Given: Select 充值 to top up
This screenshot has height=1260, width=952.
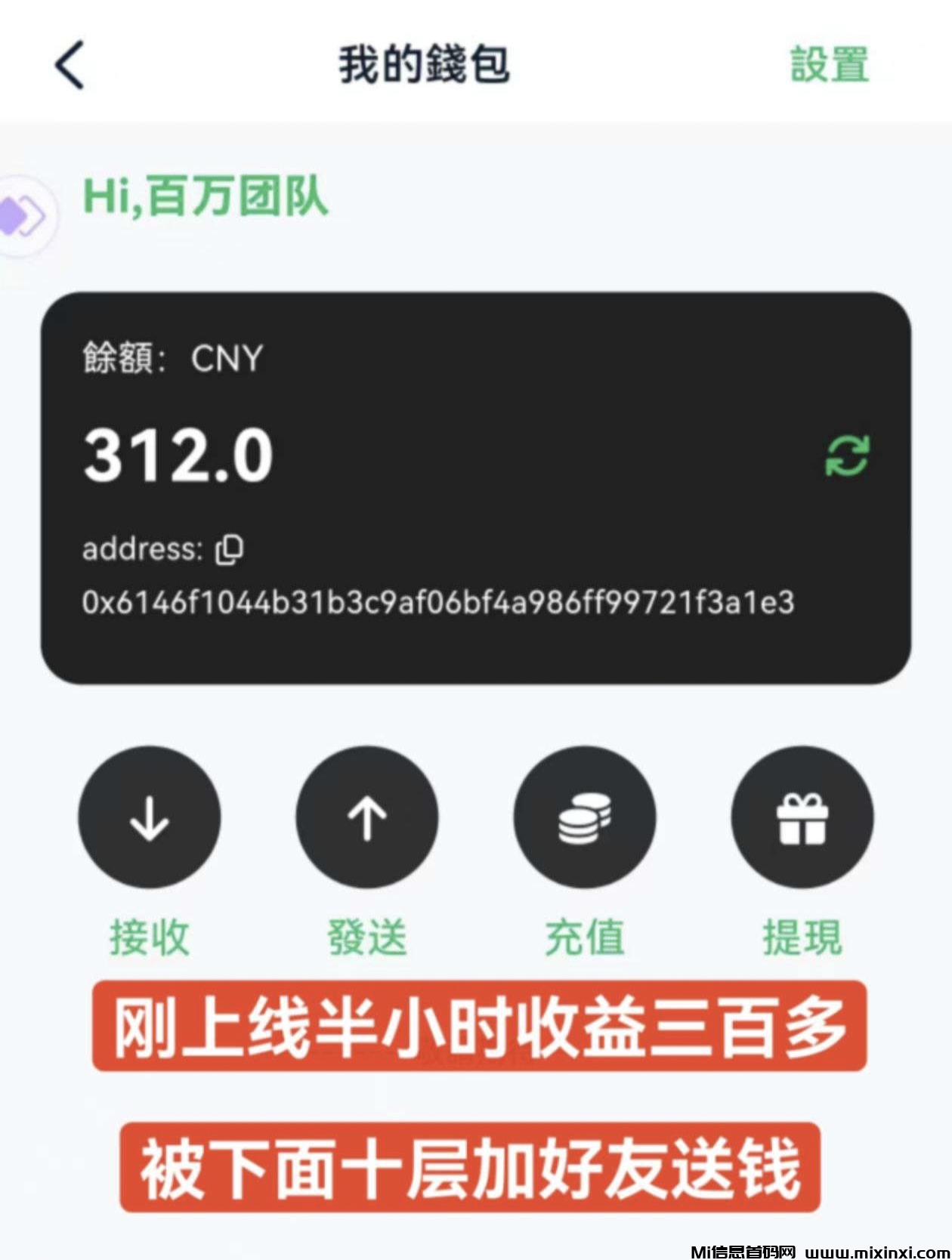Looking at the screenshot, I should [x=584, y=817].
